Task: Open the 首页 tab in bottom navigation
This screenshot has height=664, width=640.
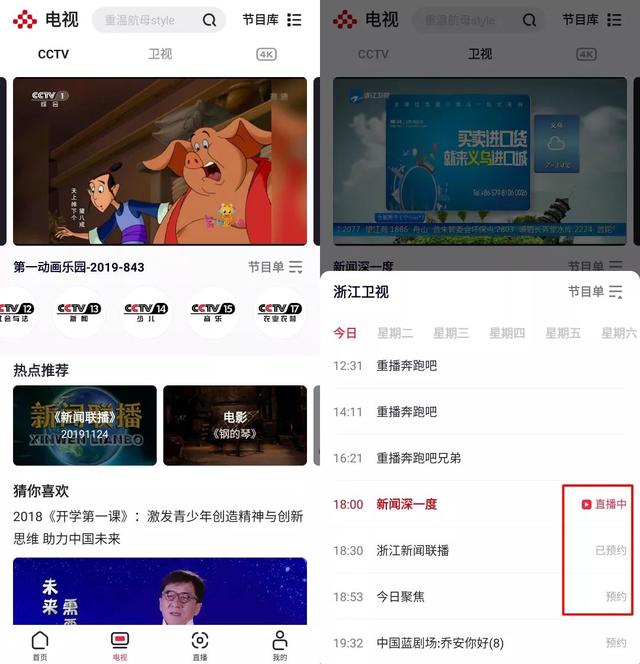Action: click(40, 645)
